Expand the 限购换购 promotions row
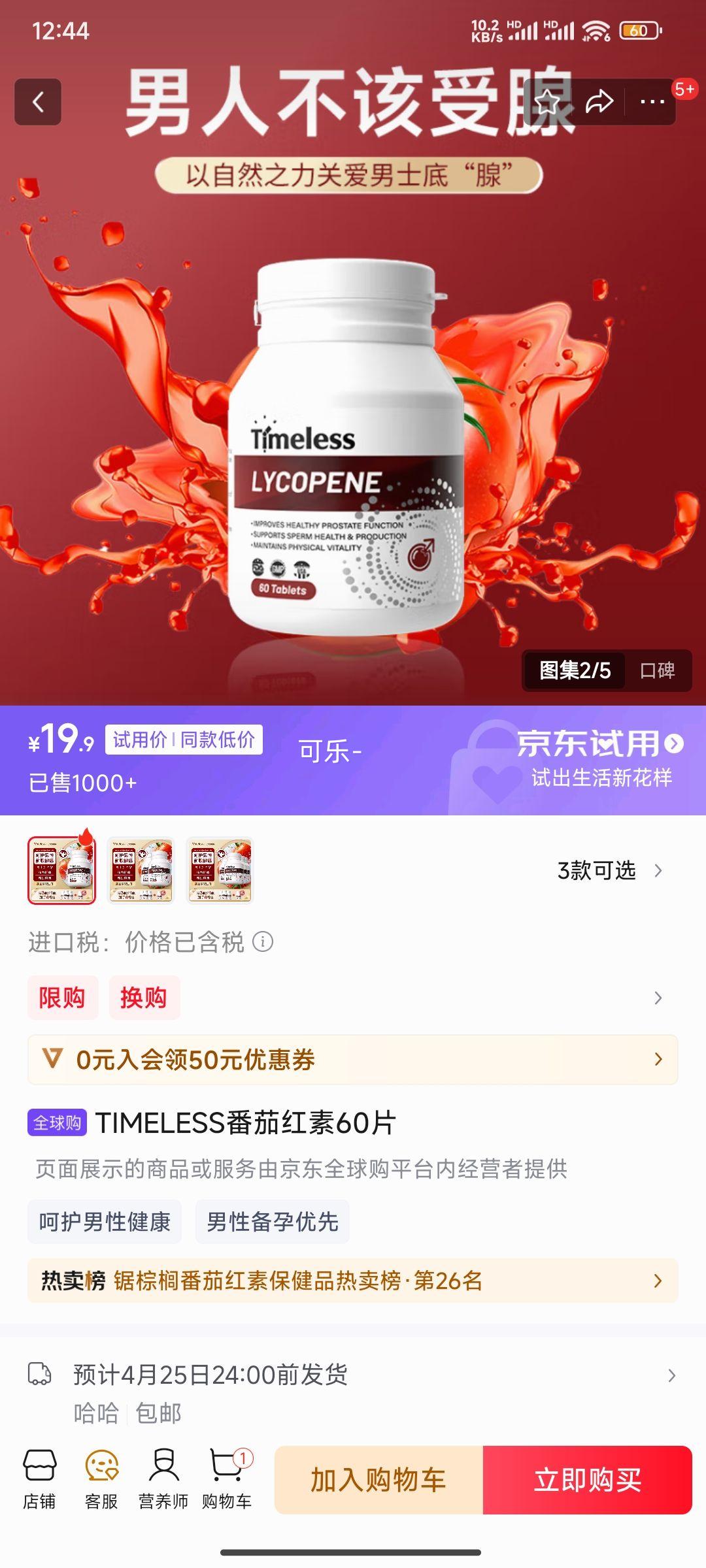This screenshot has width=706, height=1568. click(353, 997)
